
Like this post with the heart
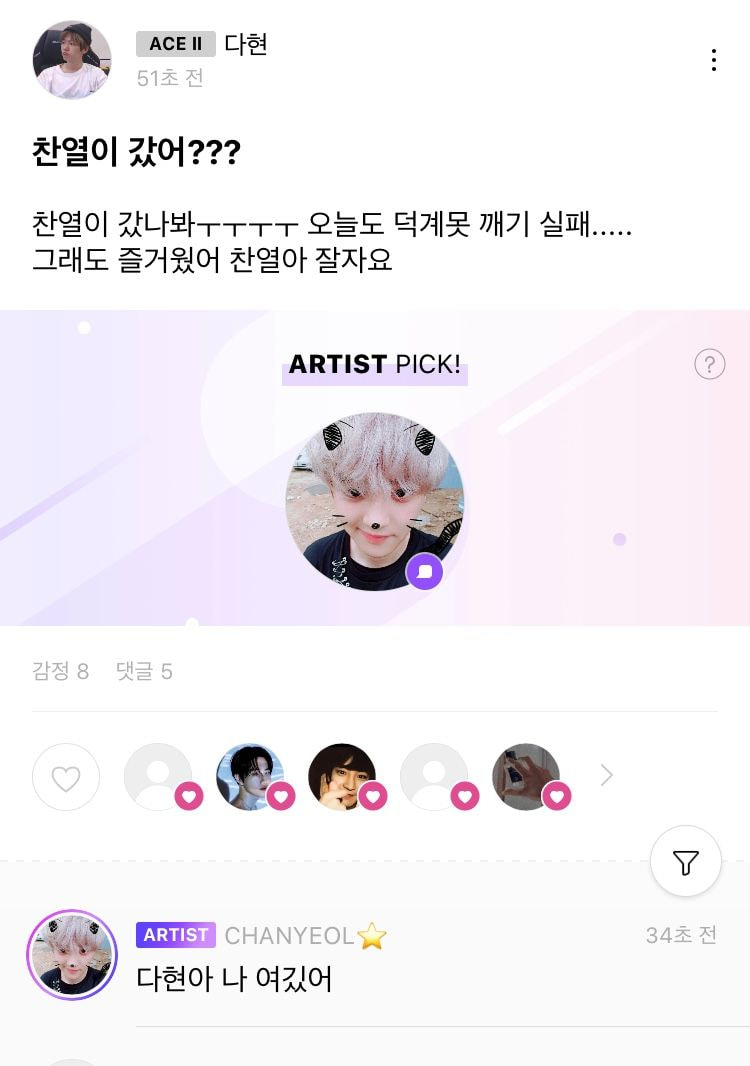tap(66, 777)
